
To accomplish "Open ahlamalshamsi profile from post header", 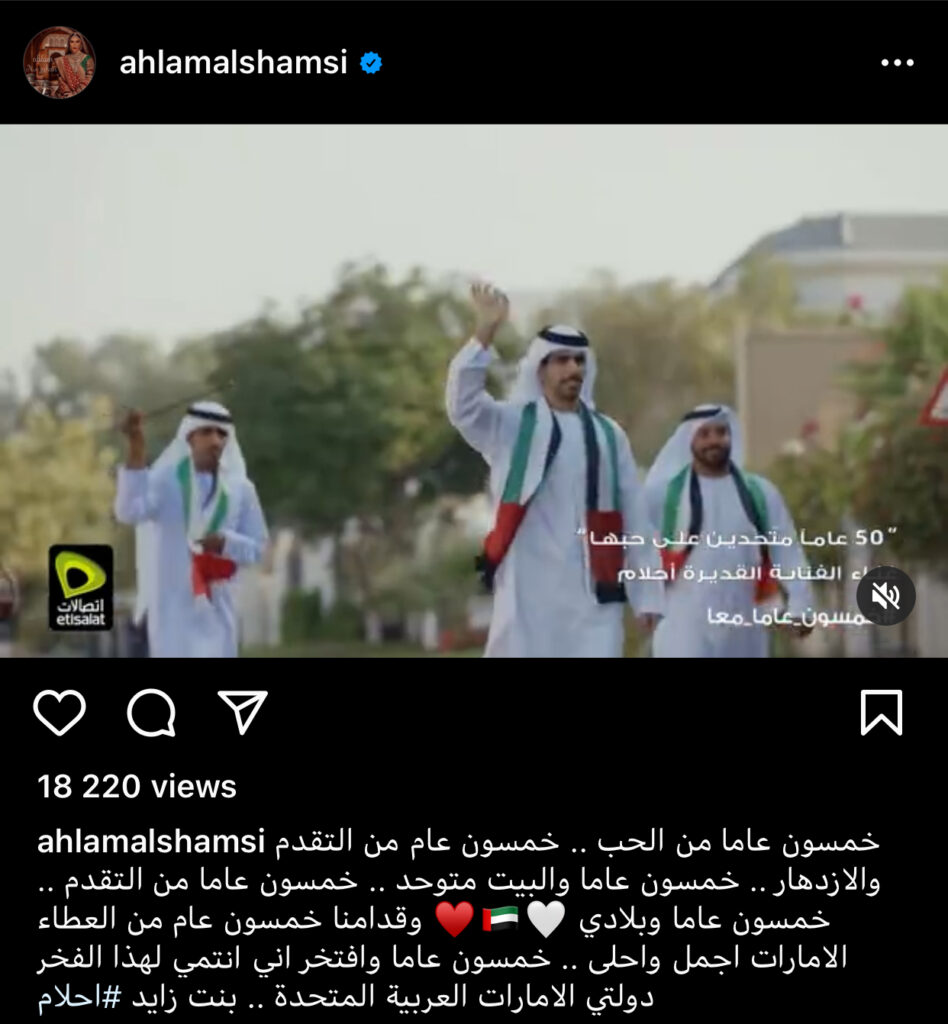I will click(233, 63).
